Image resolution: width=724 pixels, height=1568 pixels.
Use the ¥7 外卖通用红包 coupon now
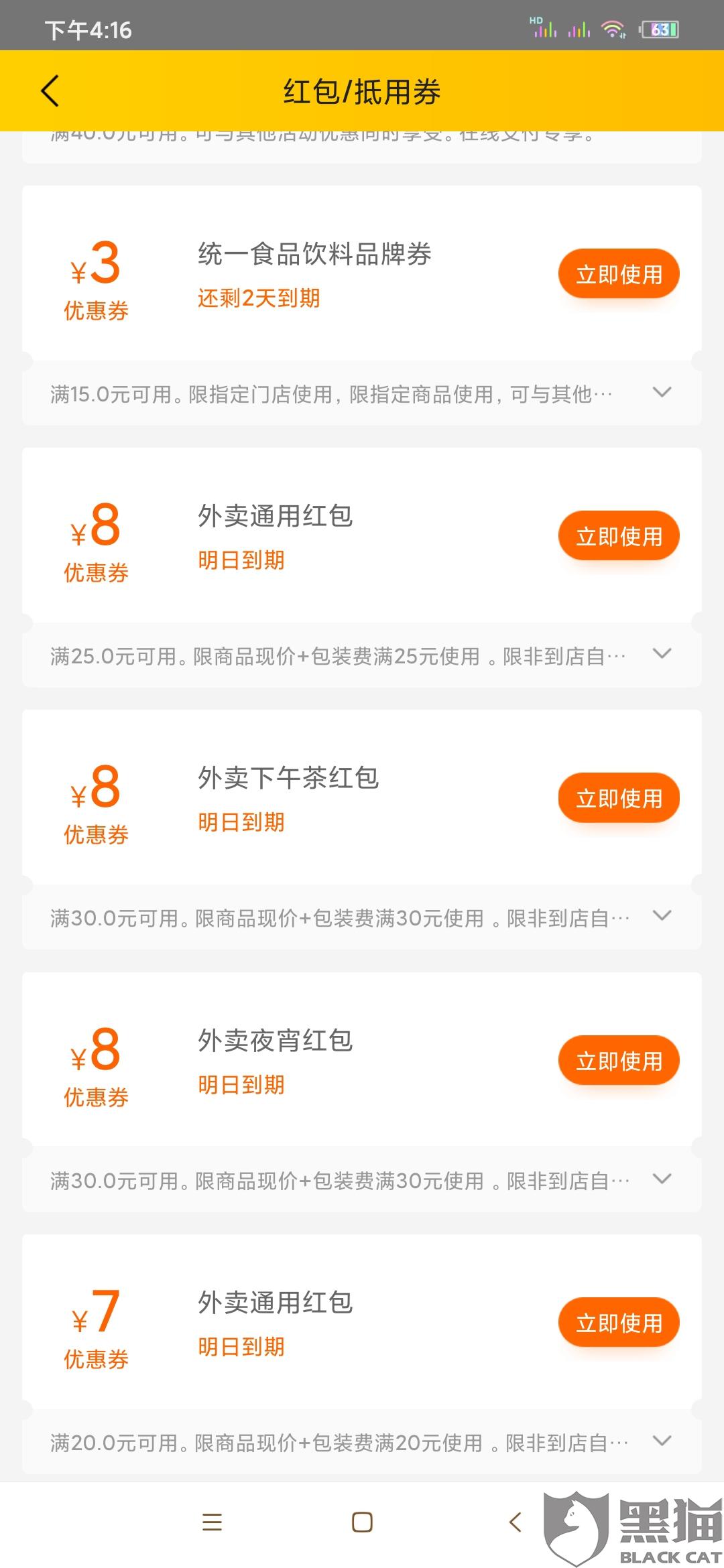coord(619,1323)
